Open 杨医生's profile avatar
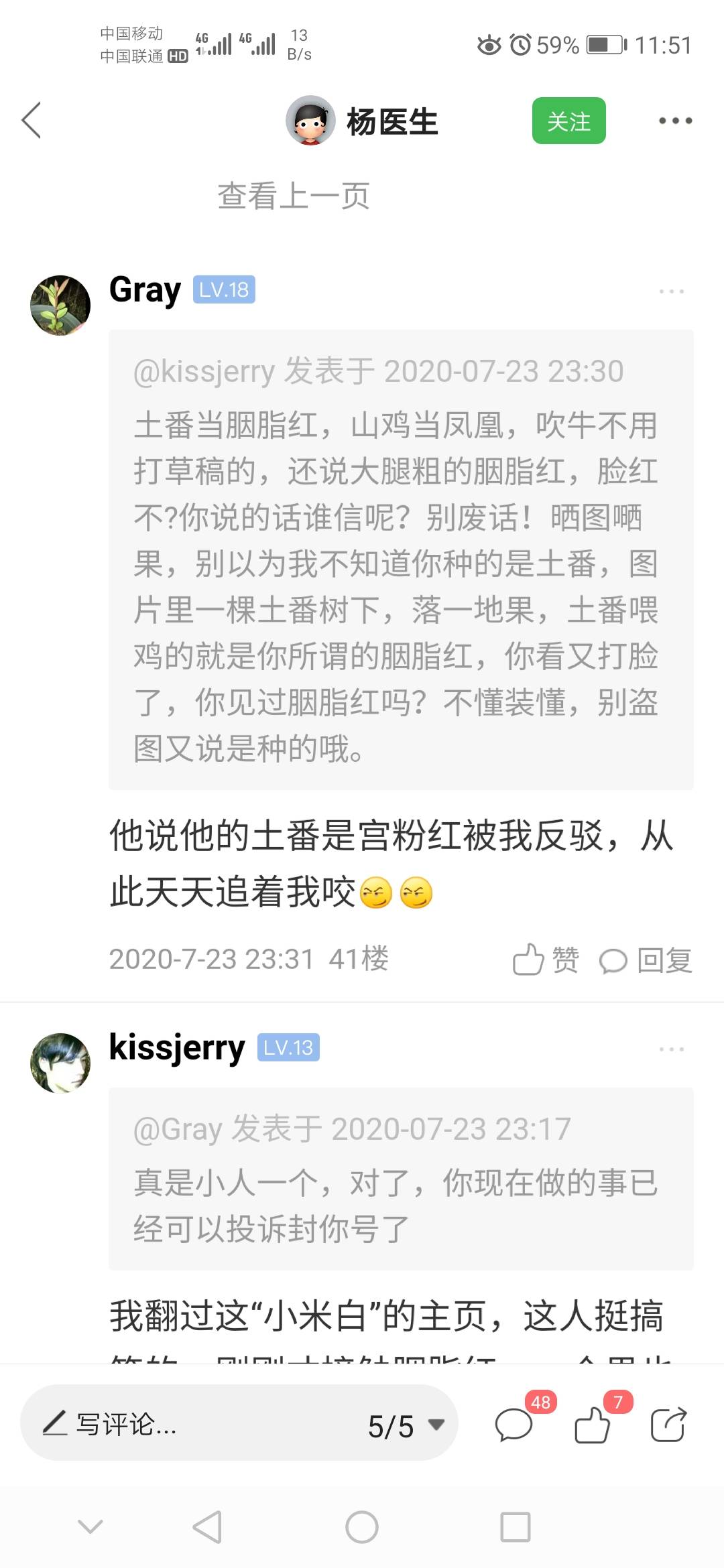The image size is (724, 1568). [x=310, y=121]
